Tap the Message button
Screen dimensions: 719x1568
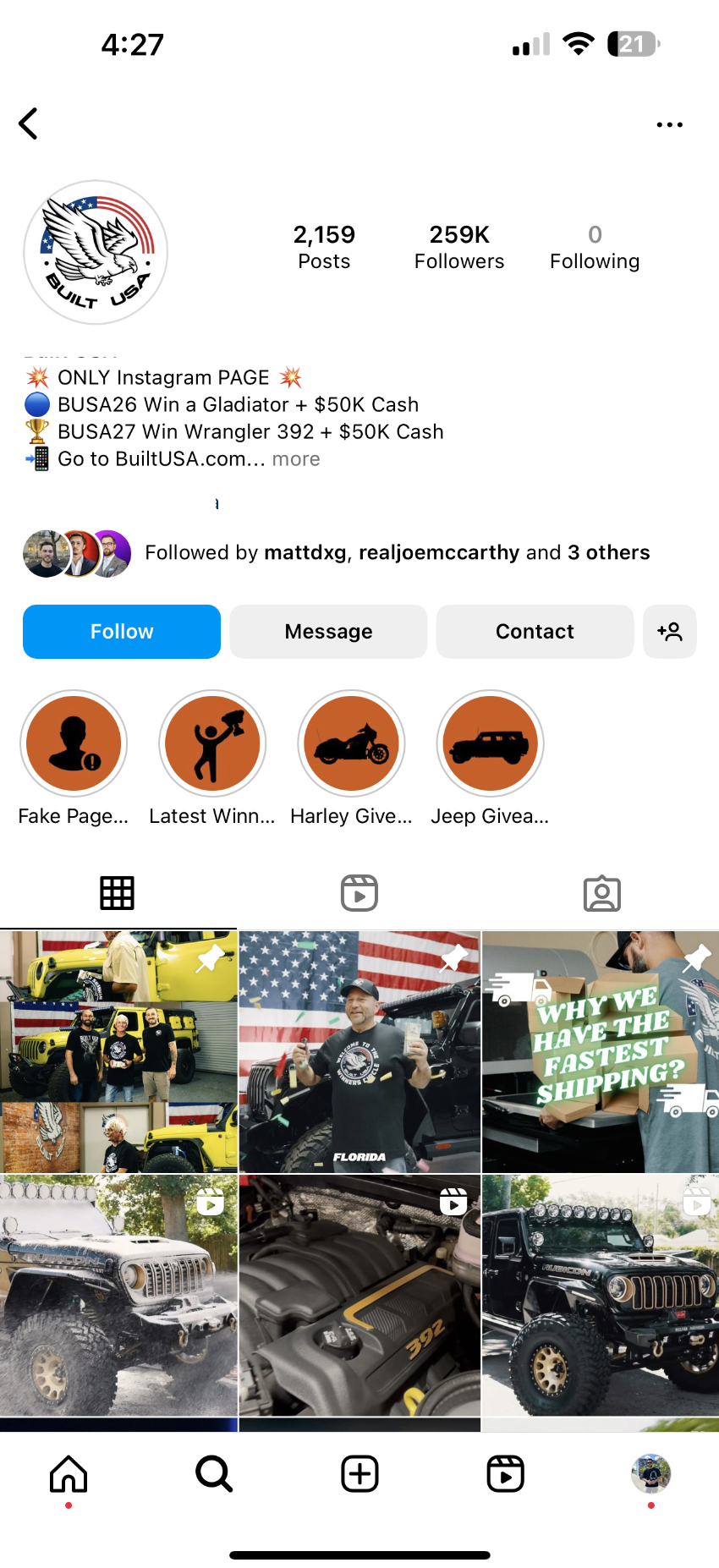(328, 632)
